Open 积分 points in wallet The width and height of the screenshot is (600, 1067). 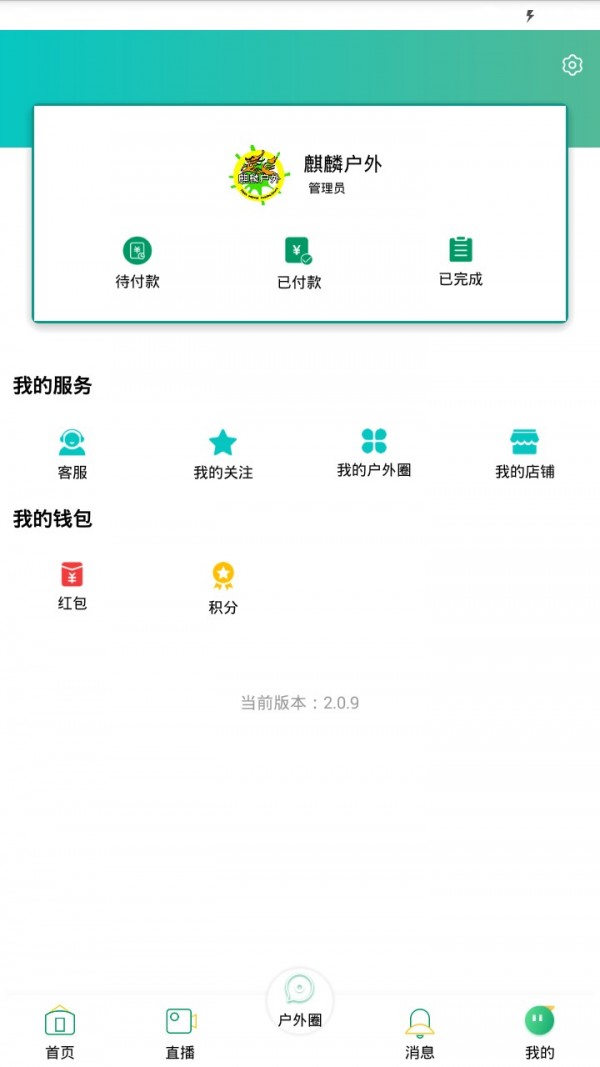click(223, 587)
